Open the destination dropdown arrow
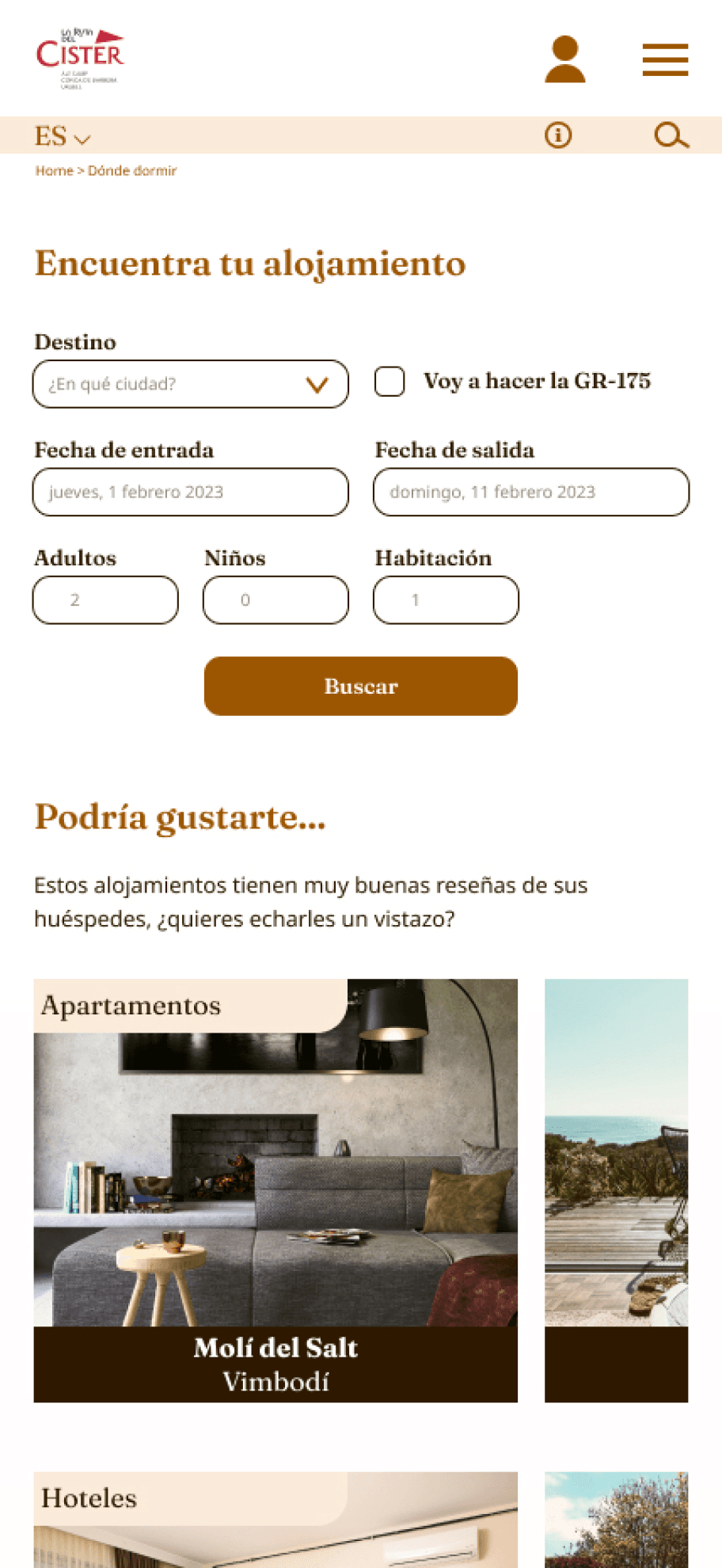722x1568 pixels. point(318,384)
